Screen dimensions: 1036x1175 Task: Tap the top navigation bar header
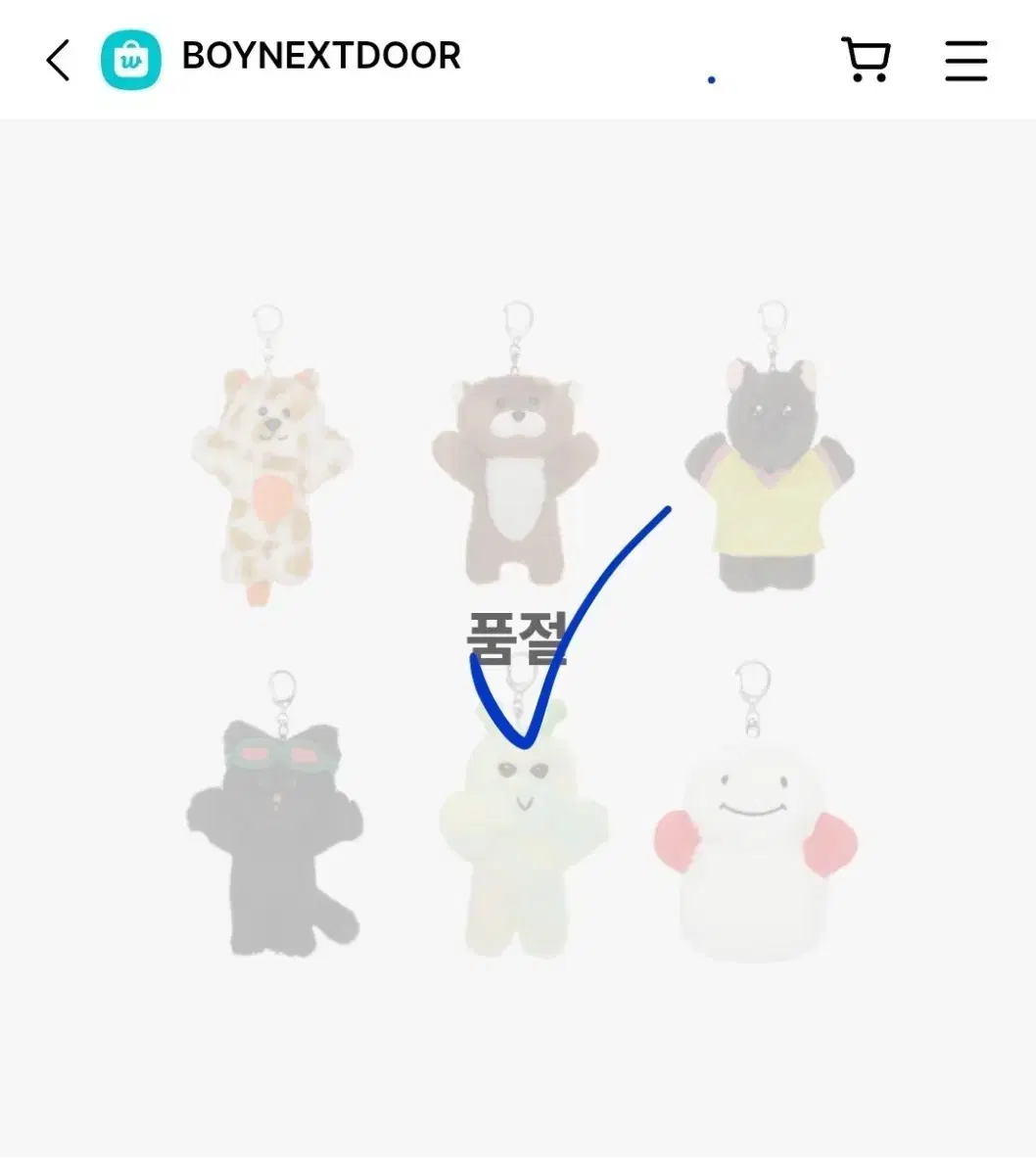518,59
